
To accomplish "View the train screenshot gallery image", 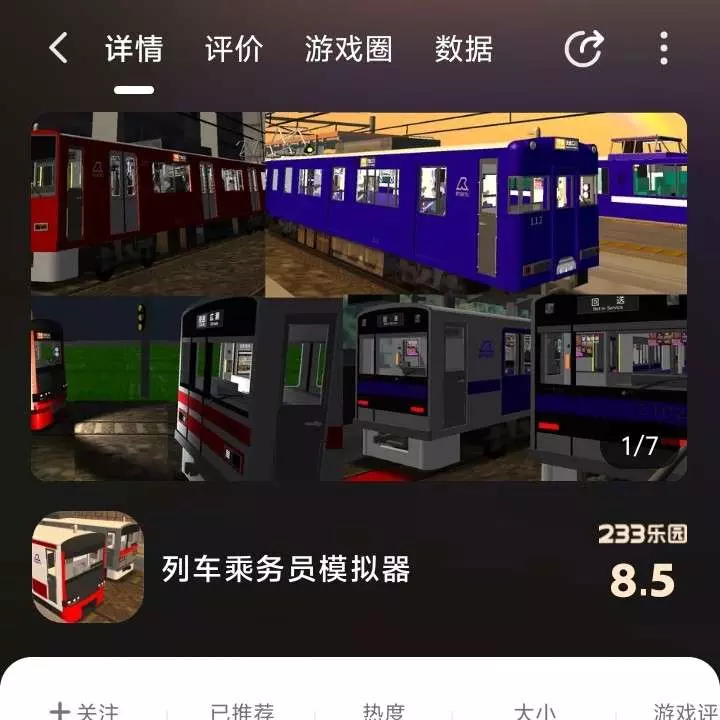I will tap(359, 296).
